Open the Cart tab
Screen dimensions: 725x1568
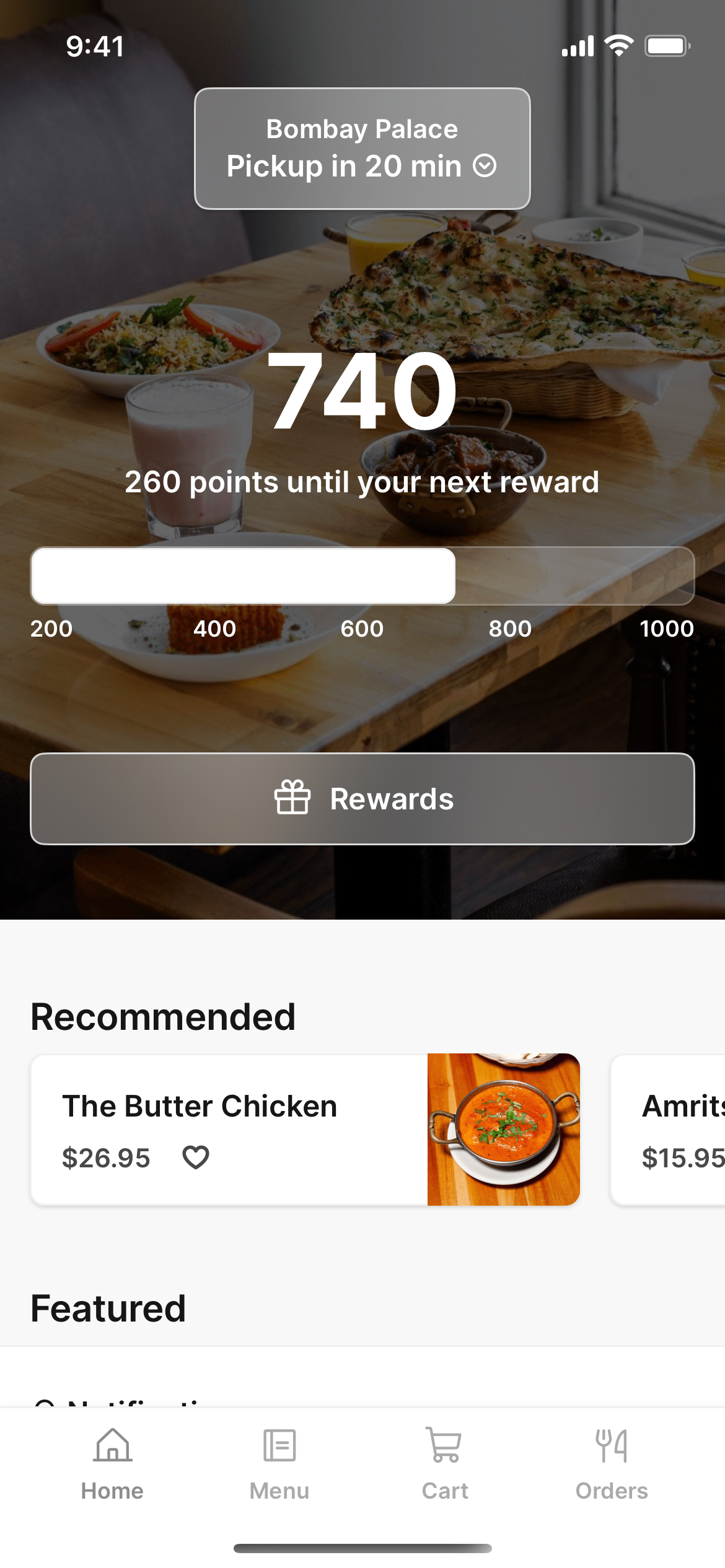pos(445,1464)
